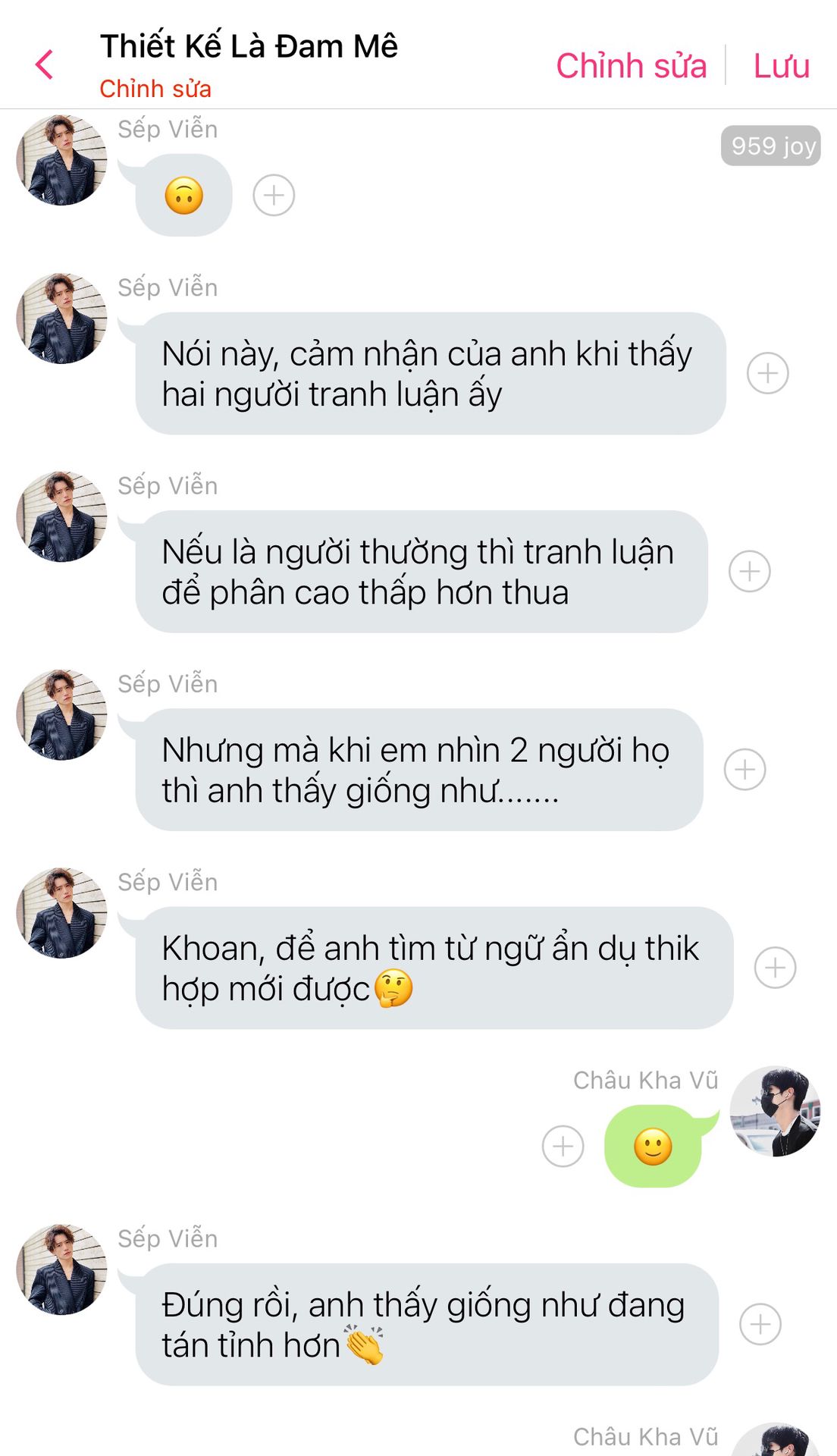This screenshot has width=837, height=1456.
Task: Tap plus next to 'Nói này, cảm nhận' message
Action: click(x=767, y=373)
